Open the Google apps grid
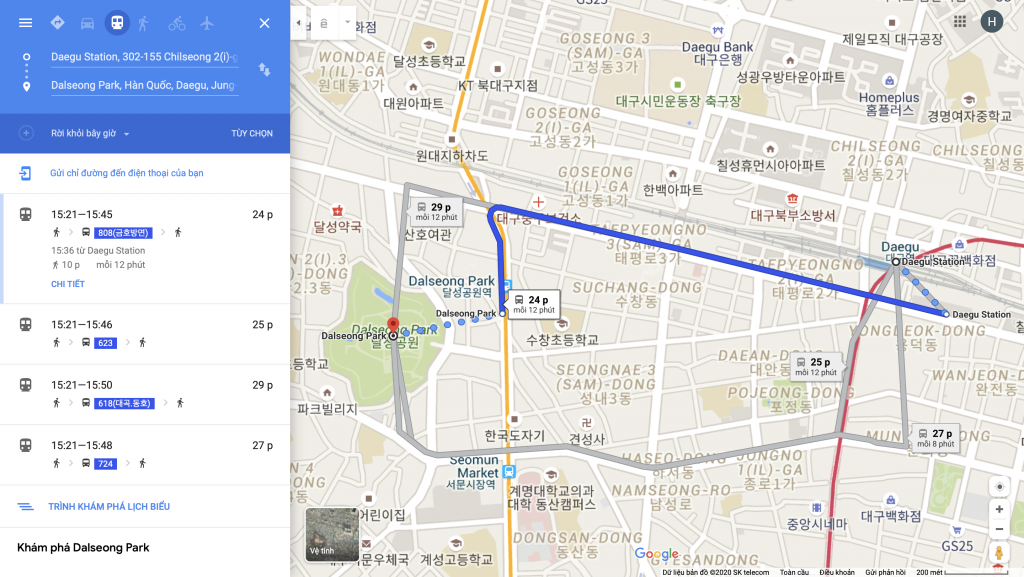1024x577 pixels. (x=960, y=21)
